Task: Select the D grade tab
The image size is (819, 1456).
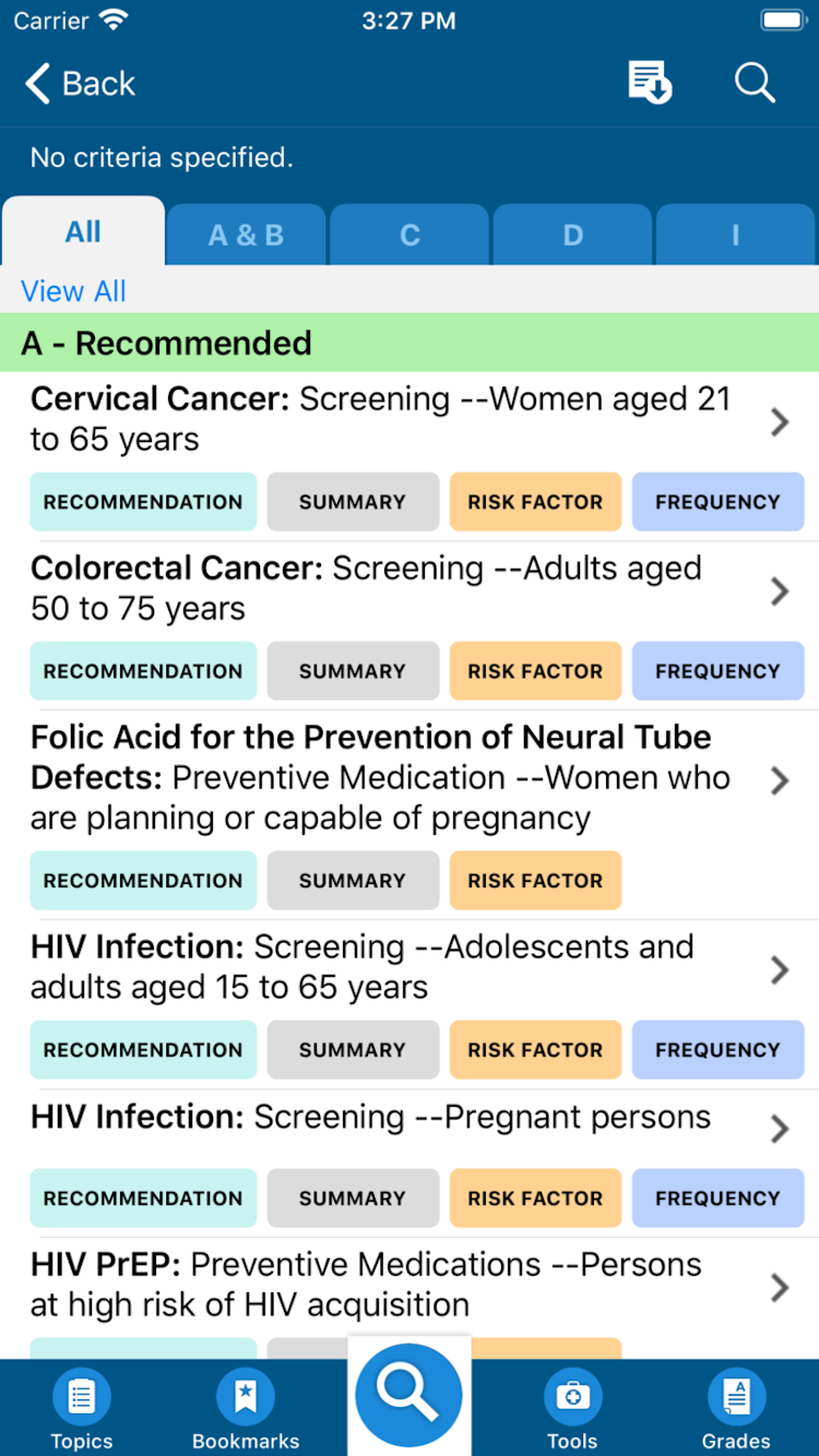Action: (x=572, y=235)
